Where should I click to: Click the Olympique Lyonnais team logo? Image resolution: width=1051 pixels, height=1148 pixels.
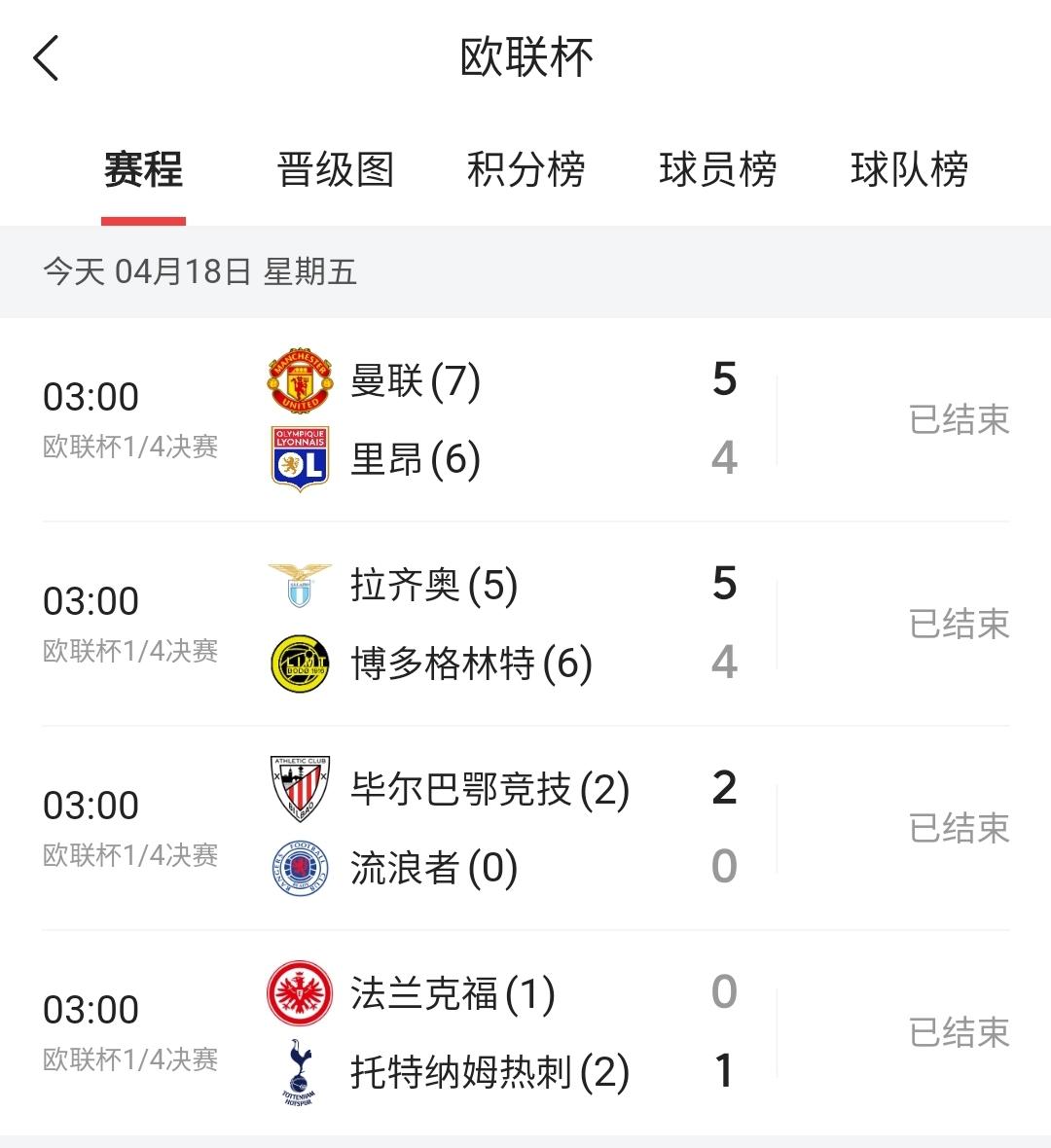pos(298,457)
